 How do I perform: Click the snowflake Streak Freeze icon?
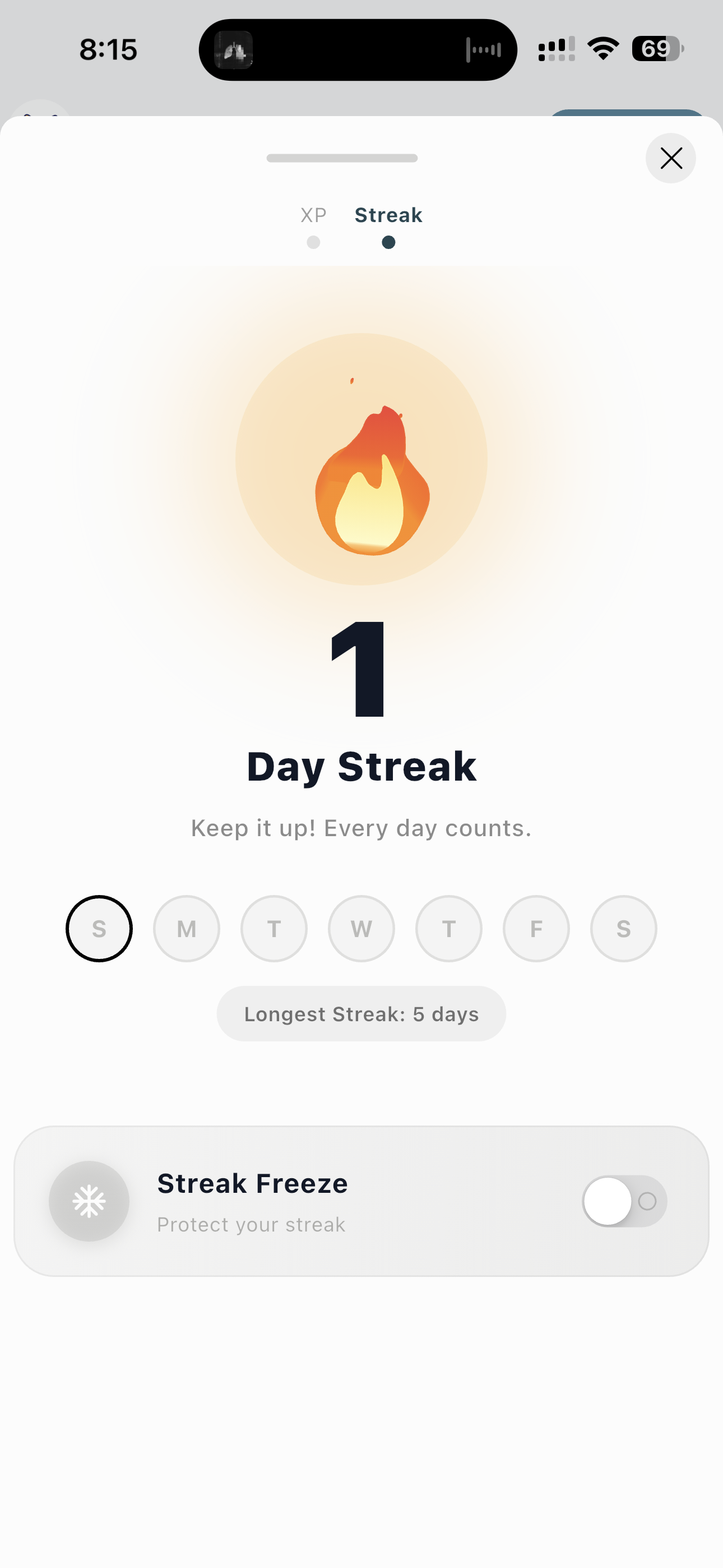[89, 1200]
